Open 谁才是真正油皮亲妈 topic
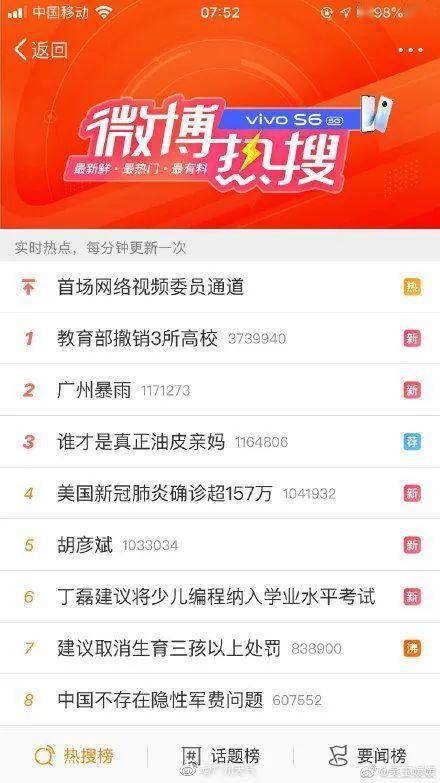 (220, 442)
